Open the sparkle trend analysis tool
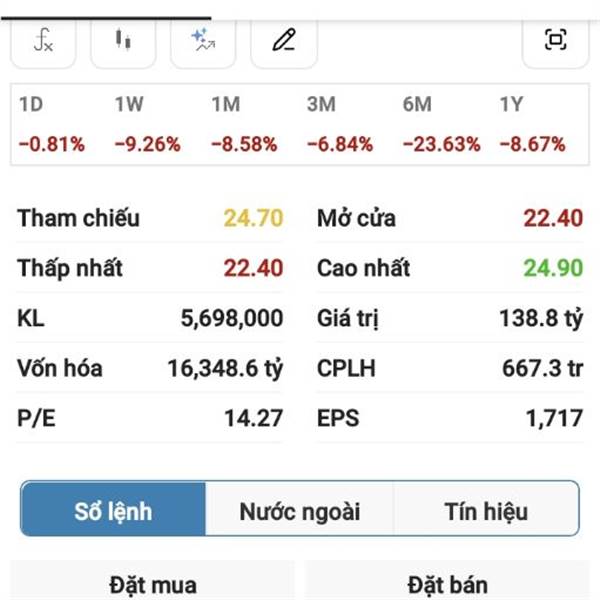Viewport: 600px width, 600px height. [x=203, y=41]
